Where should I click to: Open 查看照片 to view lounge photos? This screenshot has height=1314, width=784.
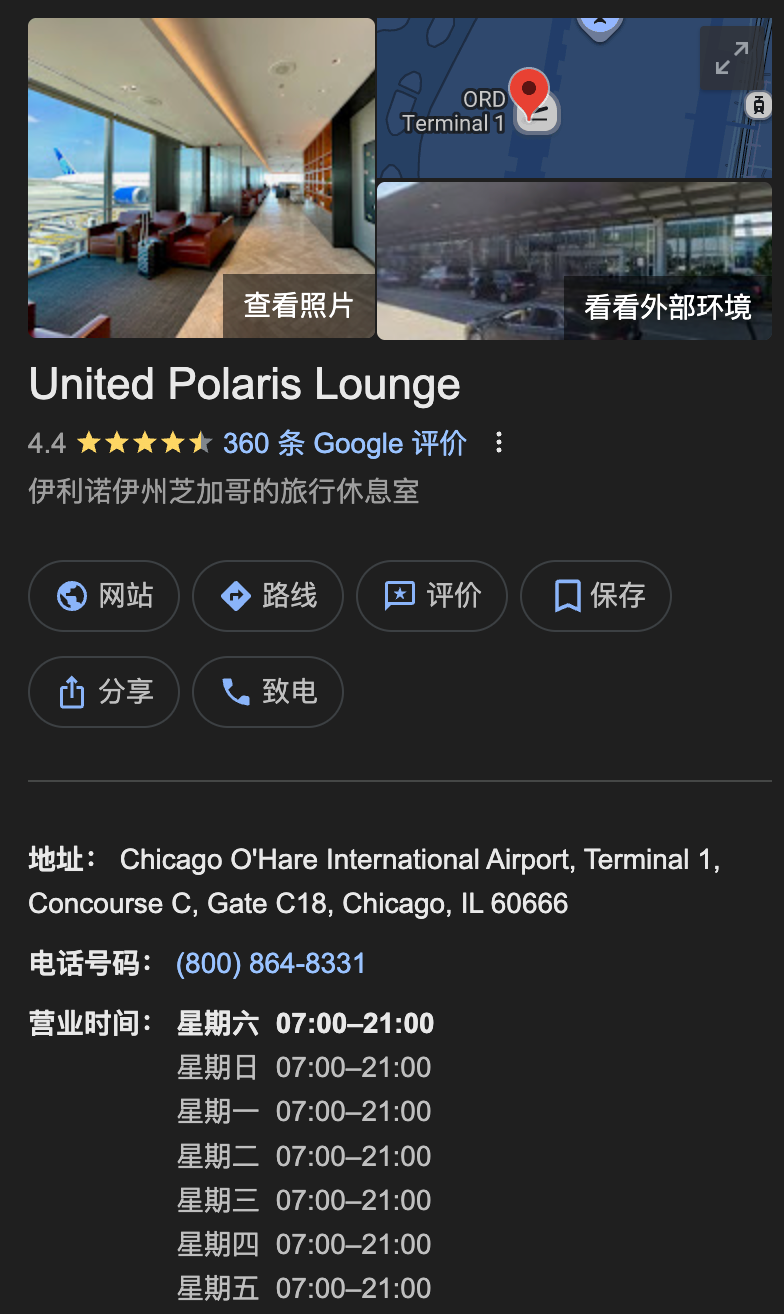click(x=297, y=306)
